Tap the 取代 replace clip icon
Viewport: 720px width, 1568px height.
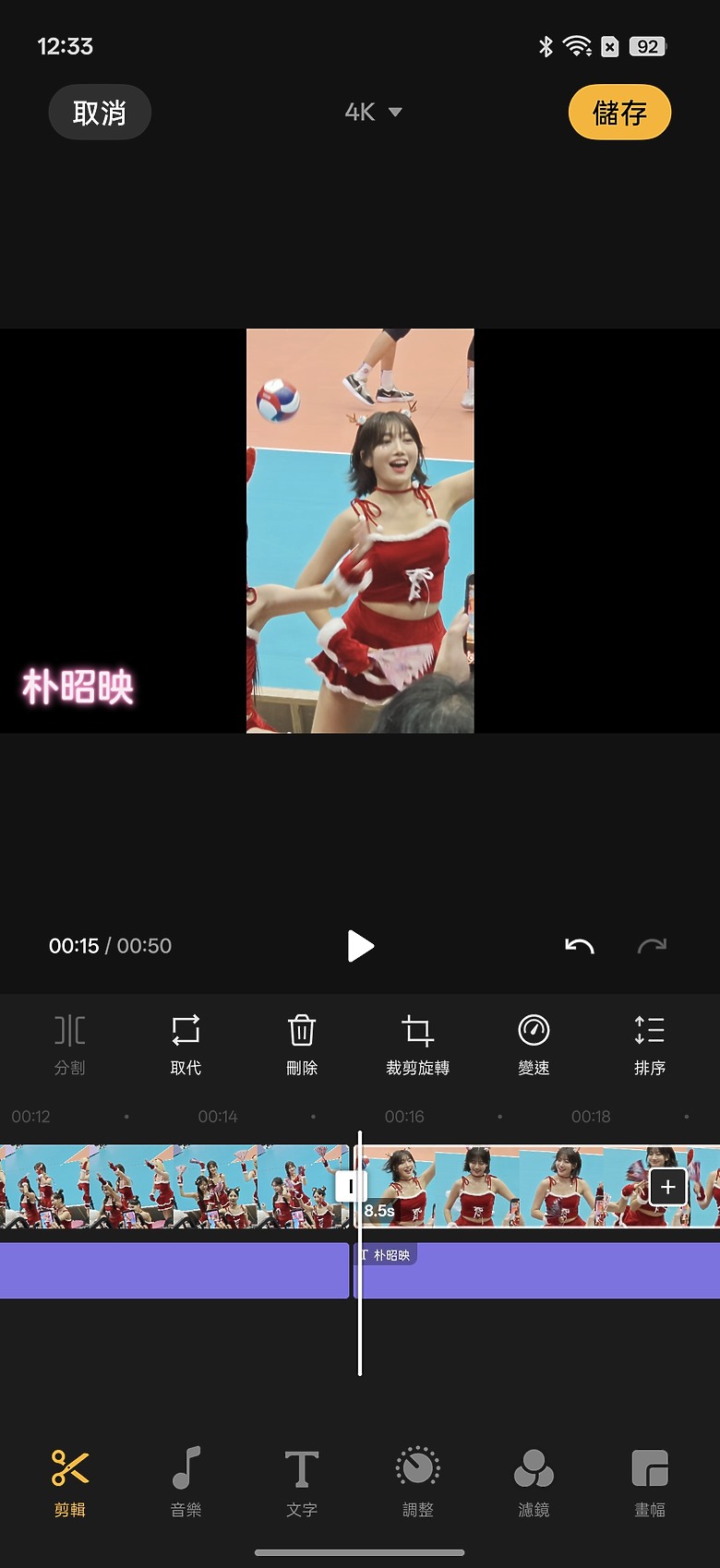[185, 1045]
